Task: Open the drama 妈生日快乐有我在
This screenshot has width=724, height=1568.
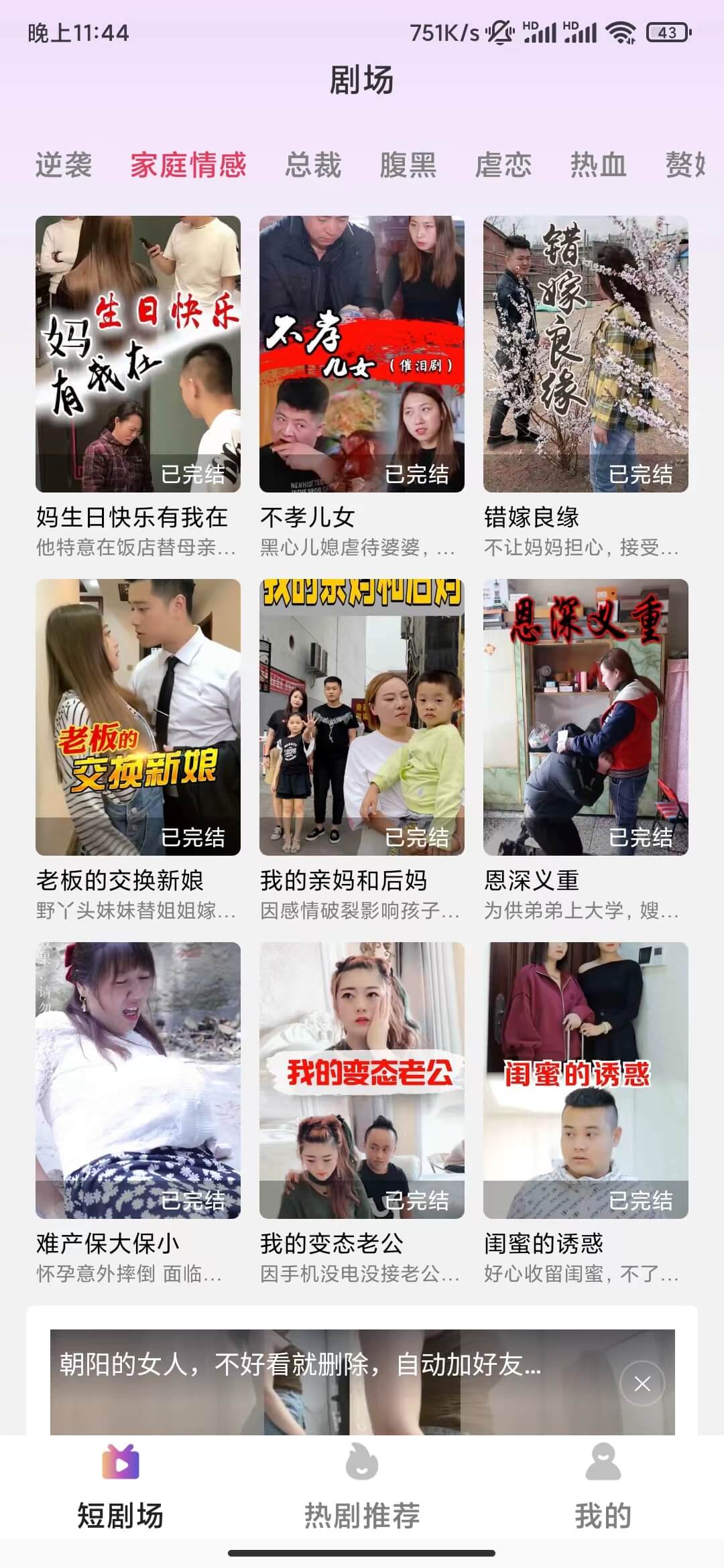Action: [138, 354]
